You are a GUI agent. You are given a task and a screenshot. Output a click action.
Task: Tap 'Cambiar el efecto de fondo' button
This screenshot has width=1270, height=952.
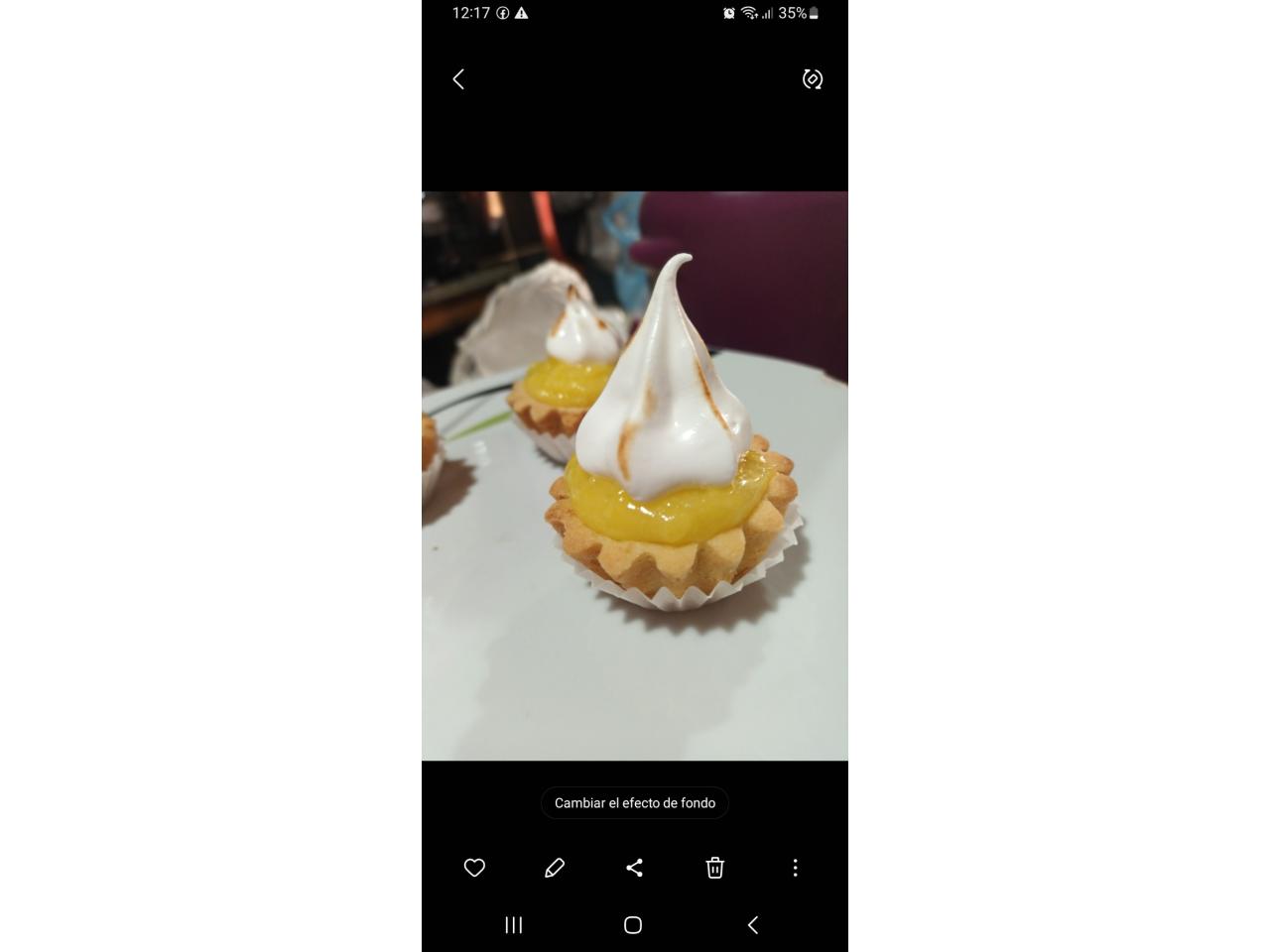coord(635,803)
